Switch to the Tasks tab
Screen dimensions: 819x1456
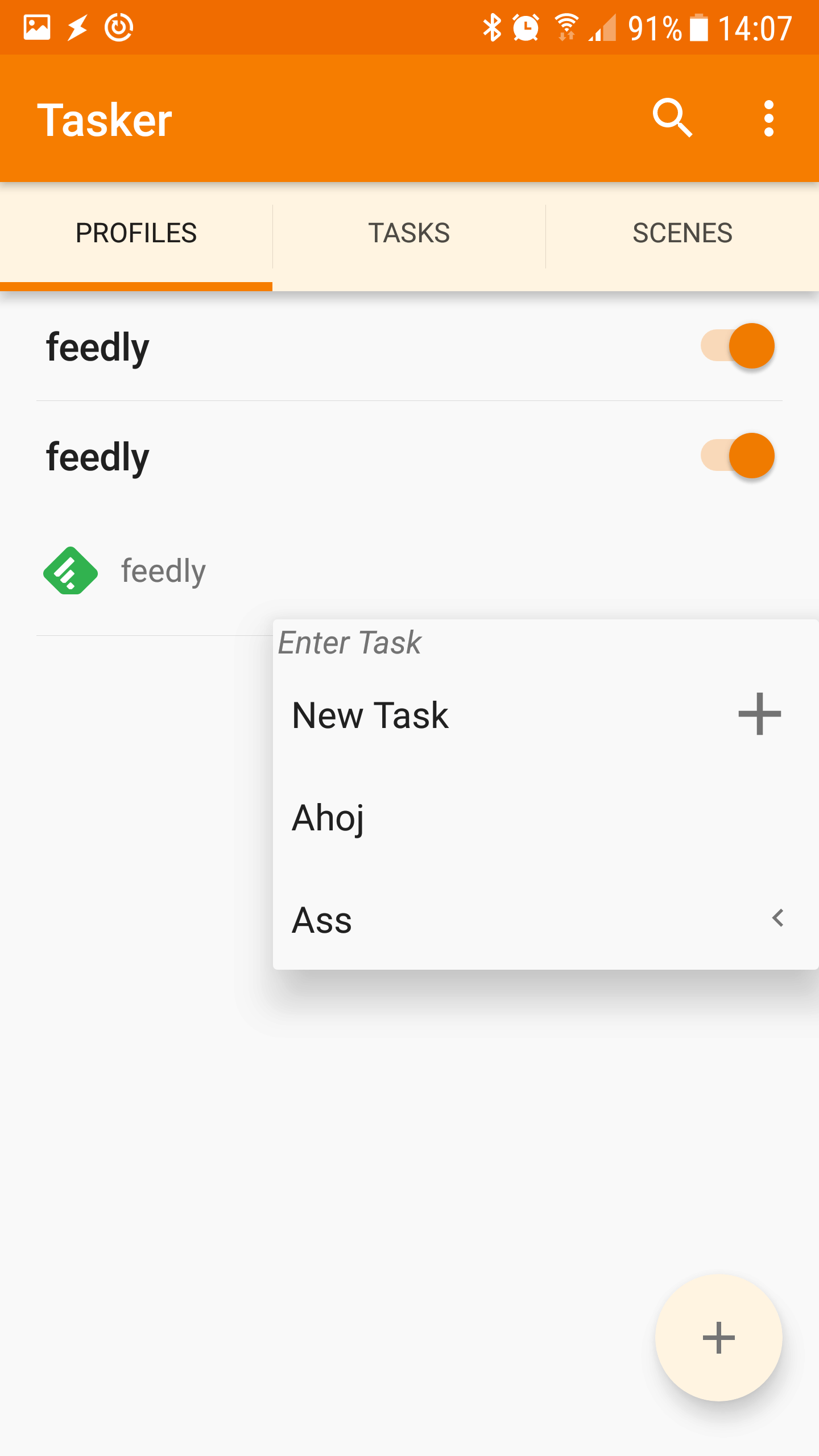point(409,233)
